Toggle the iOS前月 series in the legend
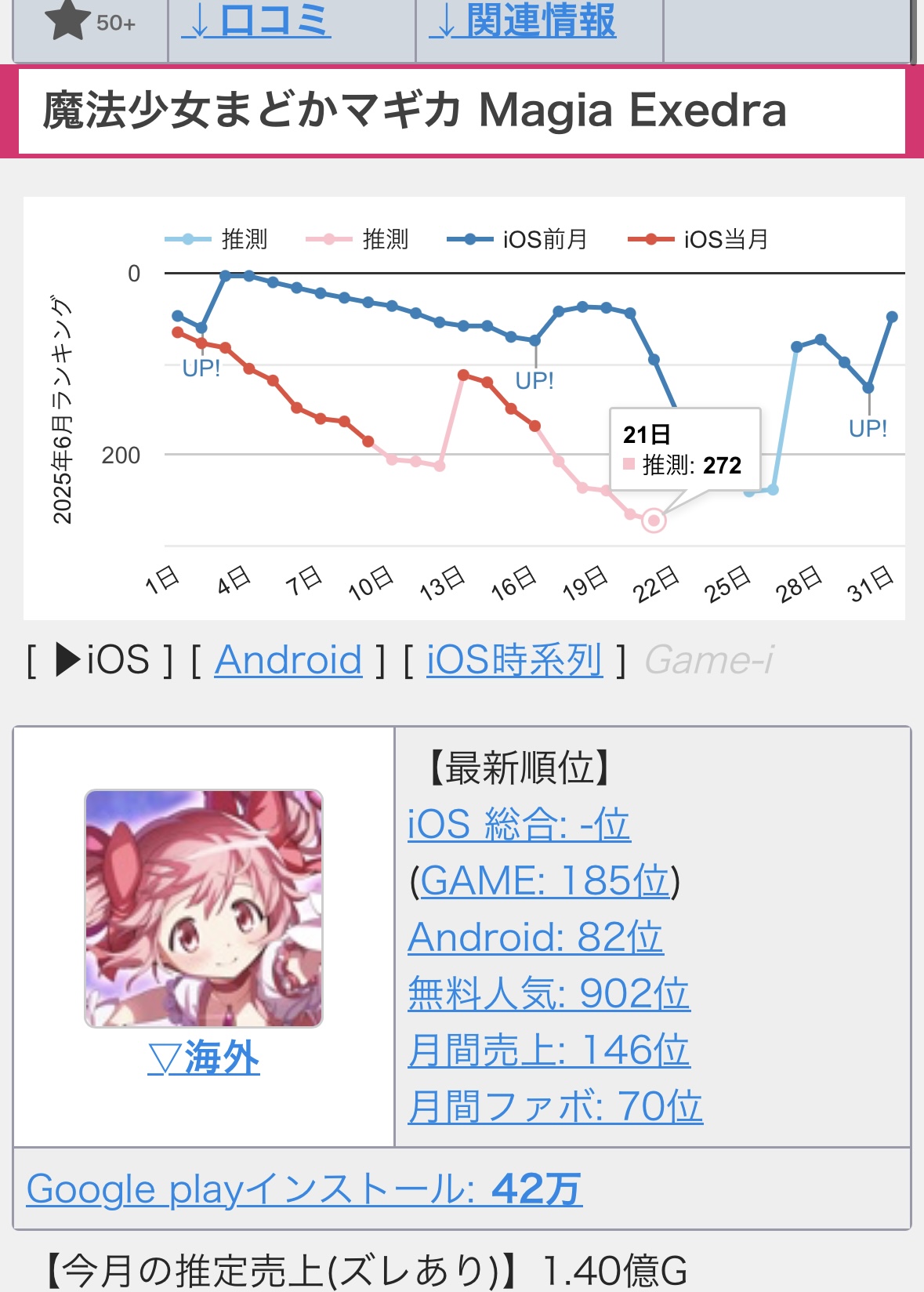Viewport: 924px width, 1292px height. pyautogui.click(x=517, y=239)
